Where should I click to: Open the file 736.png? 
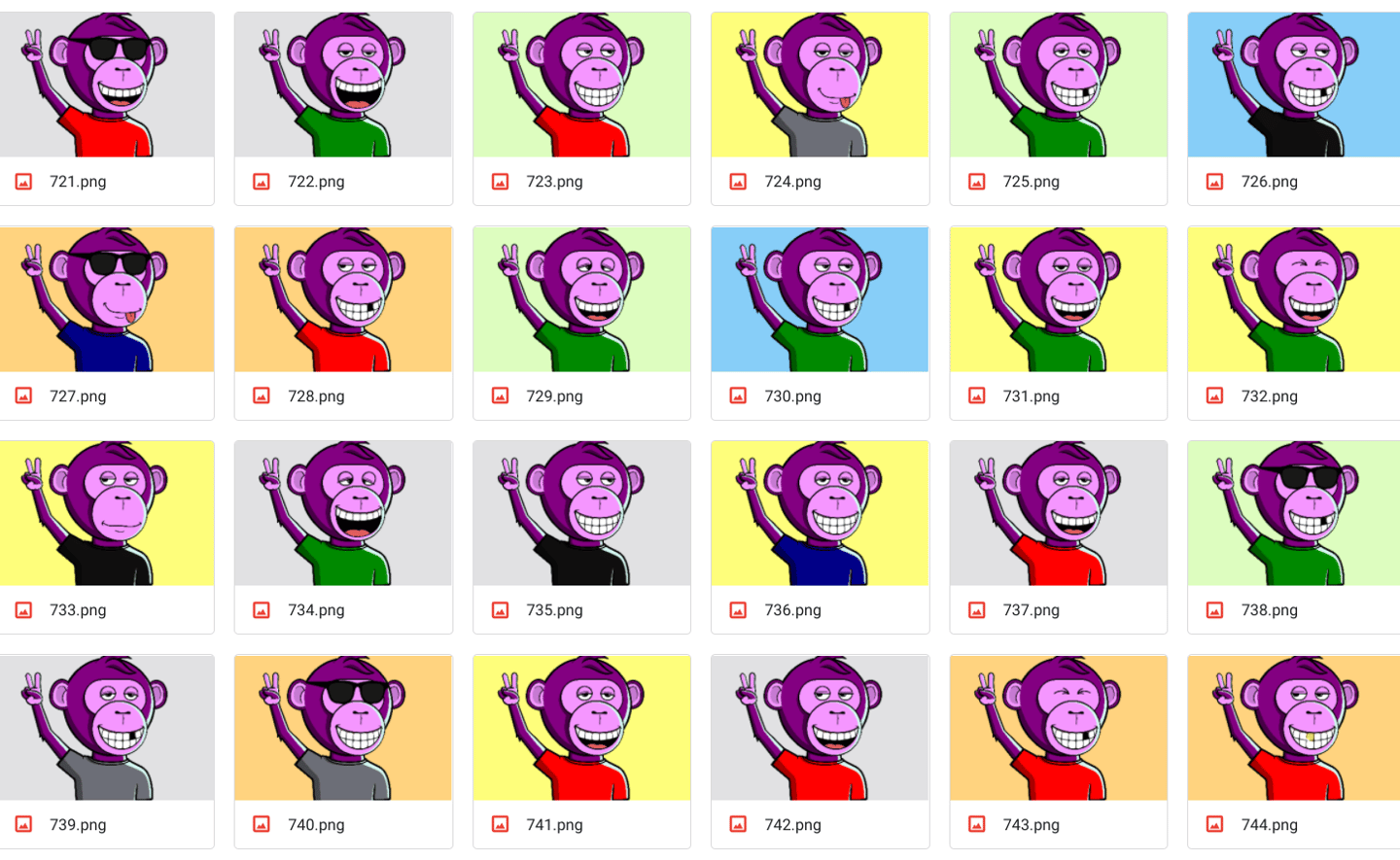(x=820, y=513)
